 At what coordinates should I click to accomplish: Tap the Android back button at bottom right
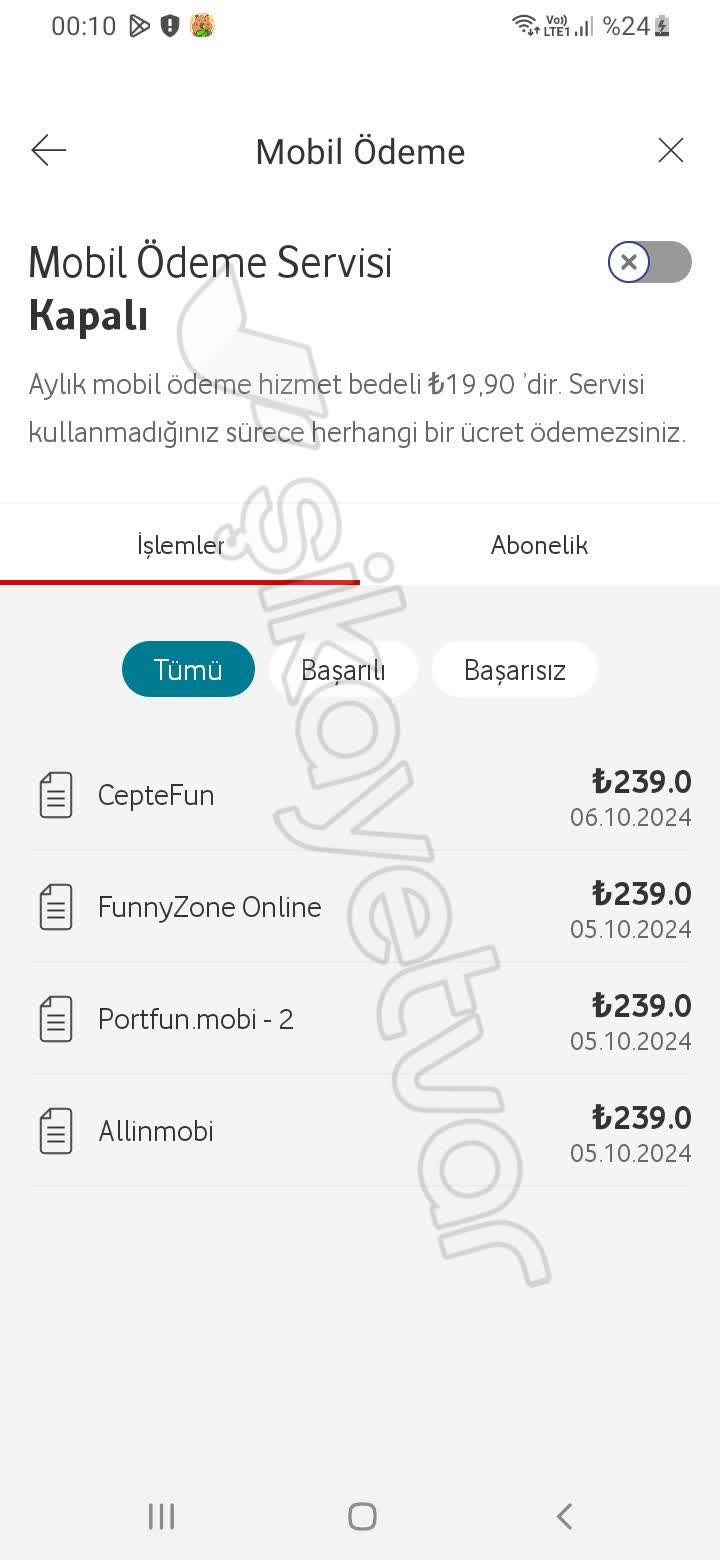[564, 1516]
